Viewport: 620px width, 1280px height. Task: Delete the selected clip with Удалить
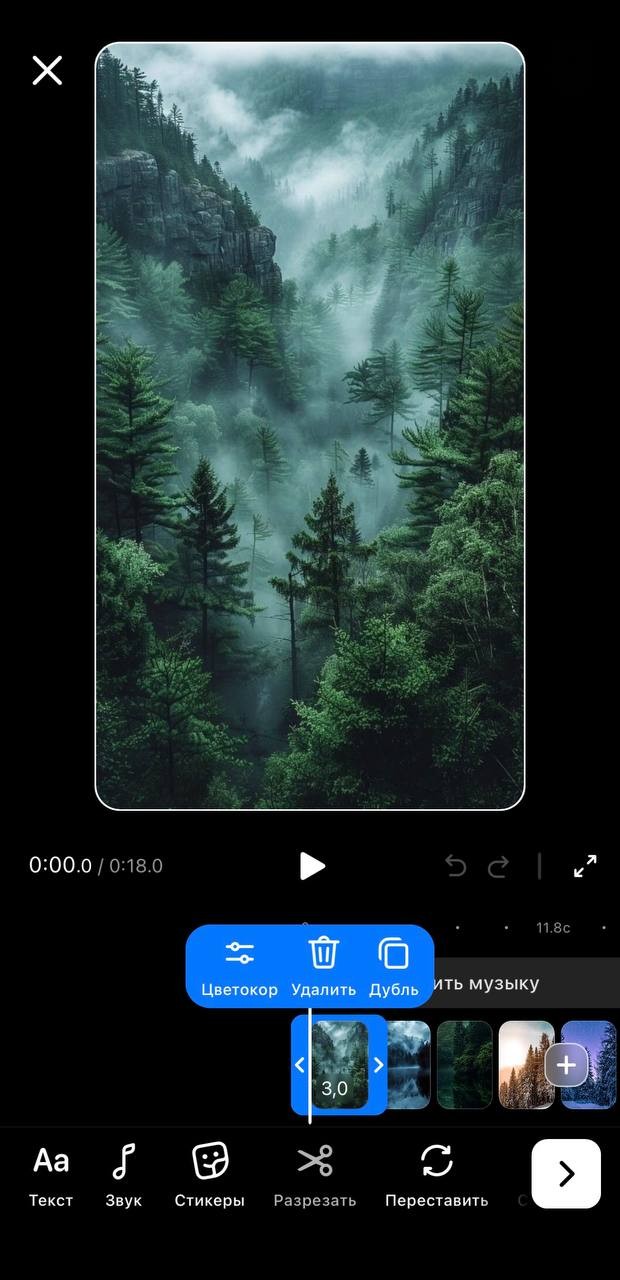coord(323,967)
